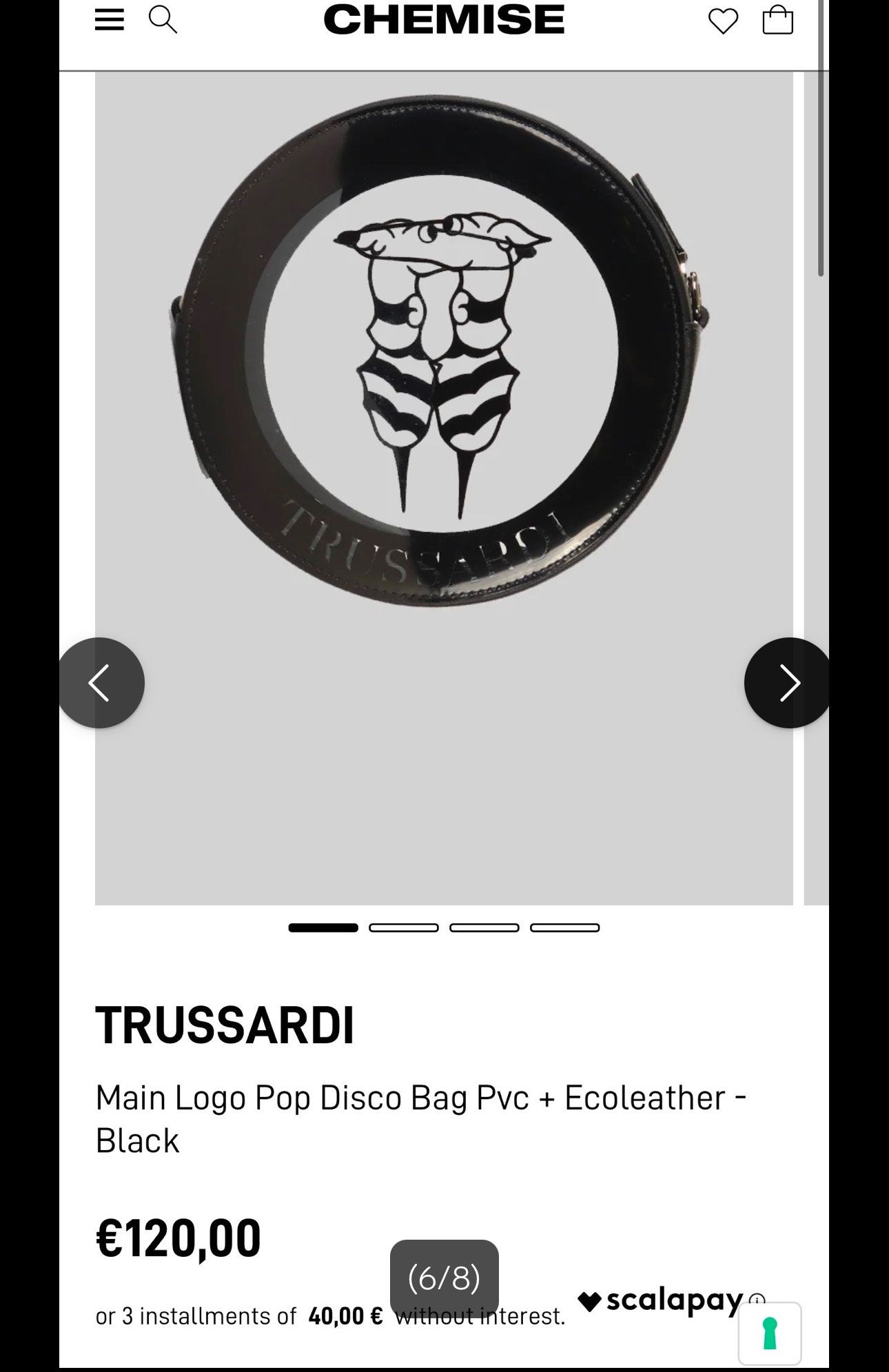The width and height of the screenshot is (889, 1372).
Task: Jump to the fourth image indicator
Action: [x=565, y=928]
